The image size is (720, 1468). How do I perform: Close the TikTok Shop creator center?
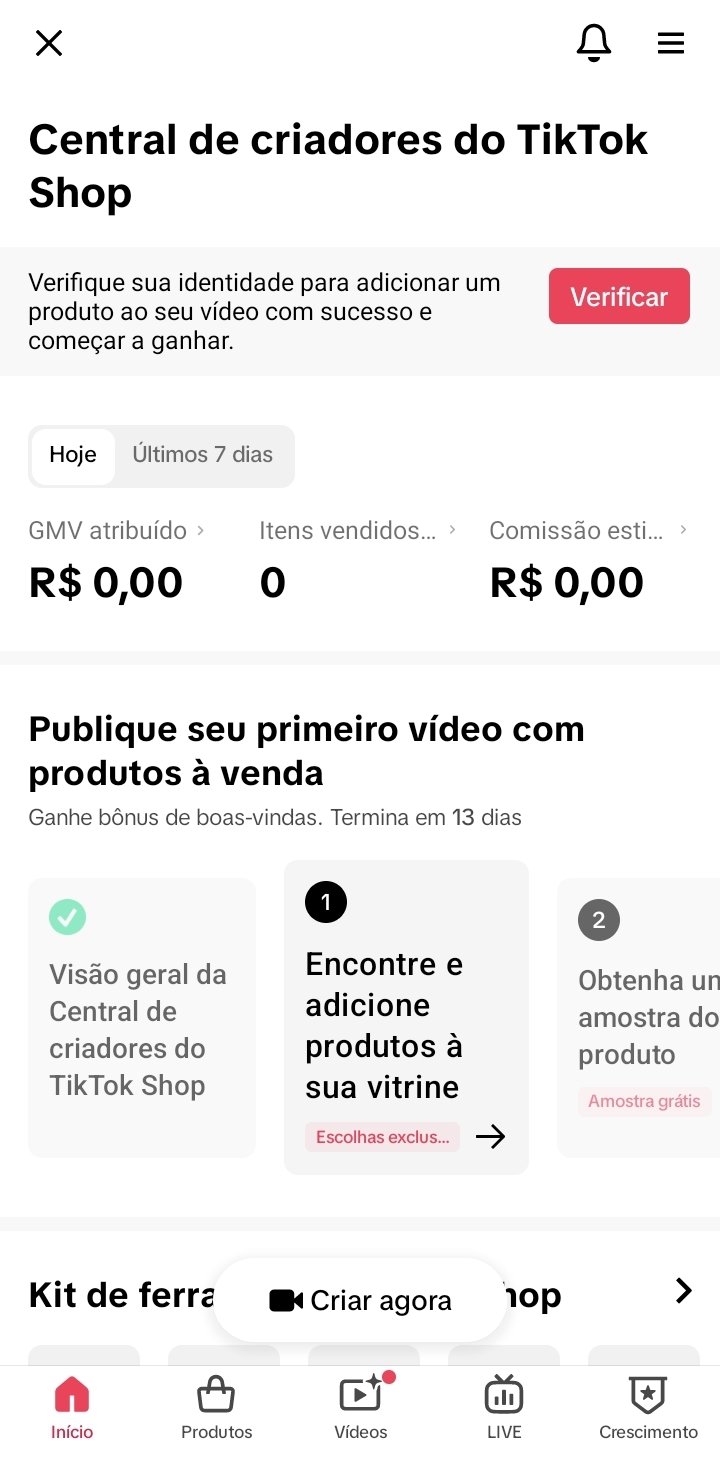(x=49, y=43)
